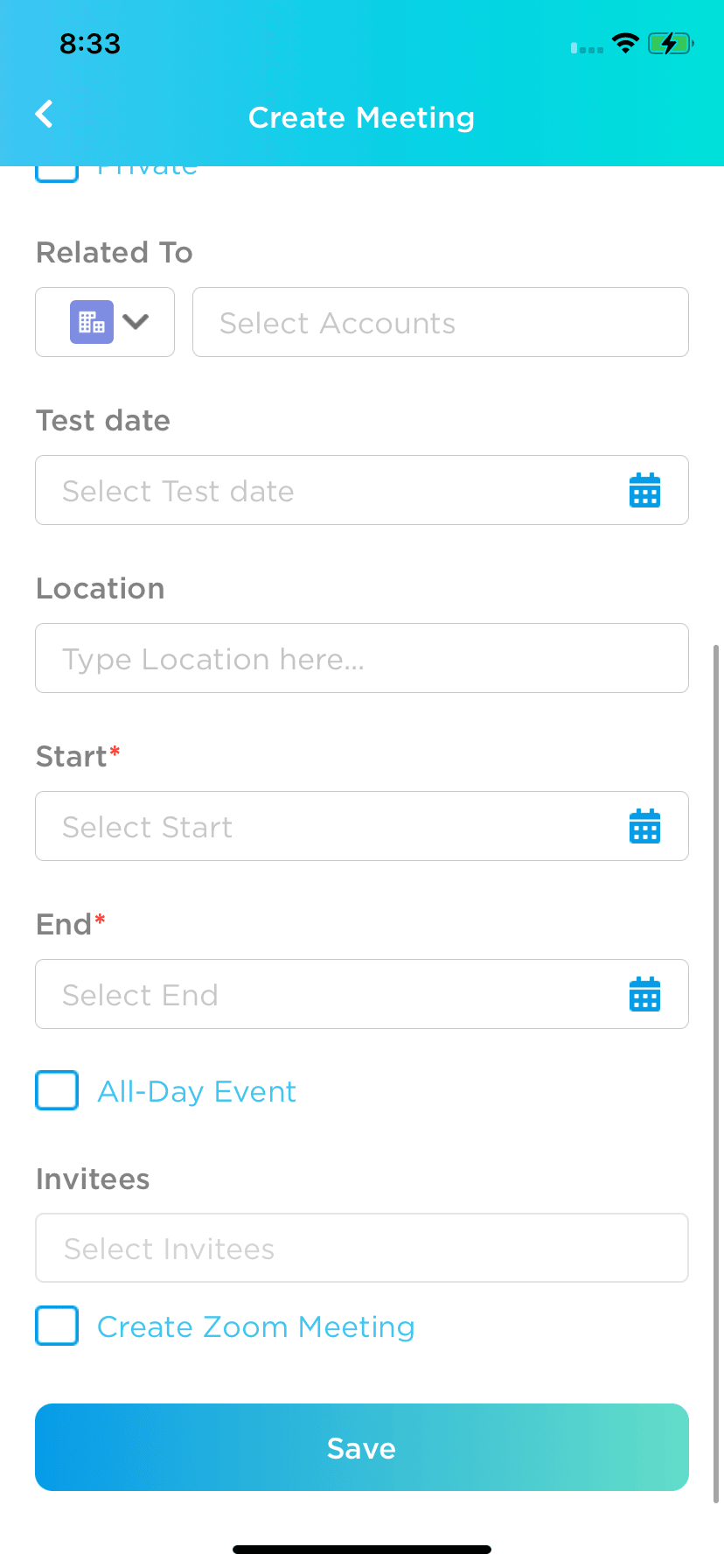Open the Select Start field
Viewport: 724px width, 1568px height.
tap(362, 826)
